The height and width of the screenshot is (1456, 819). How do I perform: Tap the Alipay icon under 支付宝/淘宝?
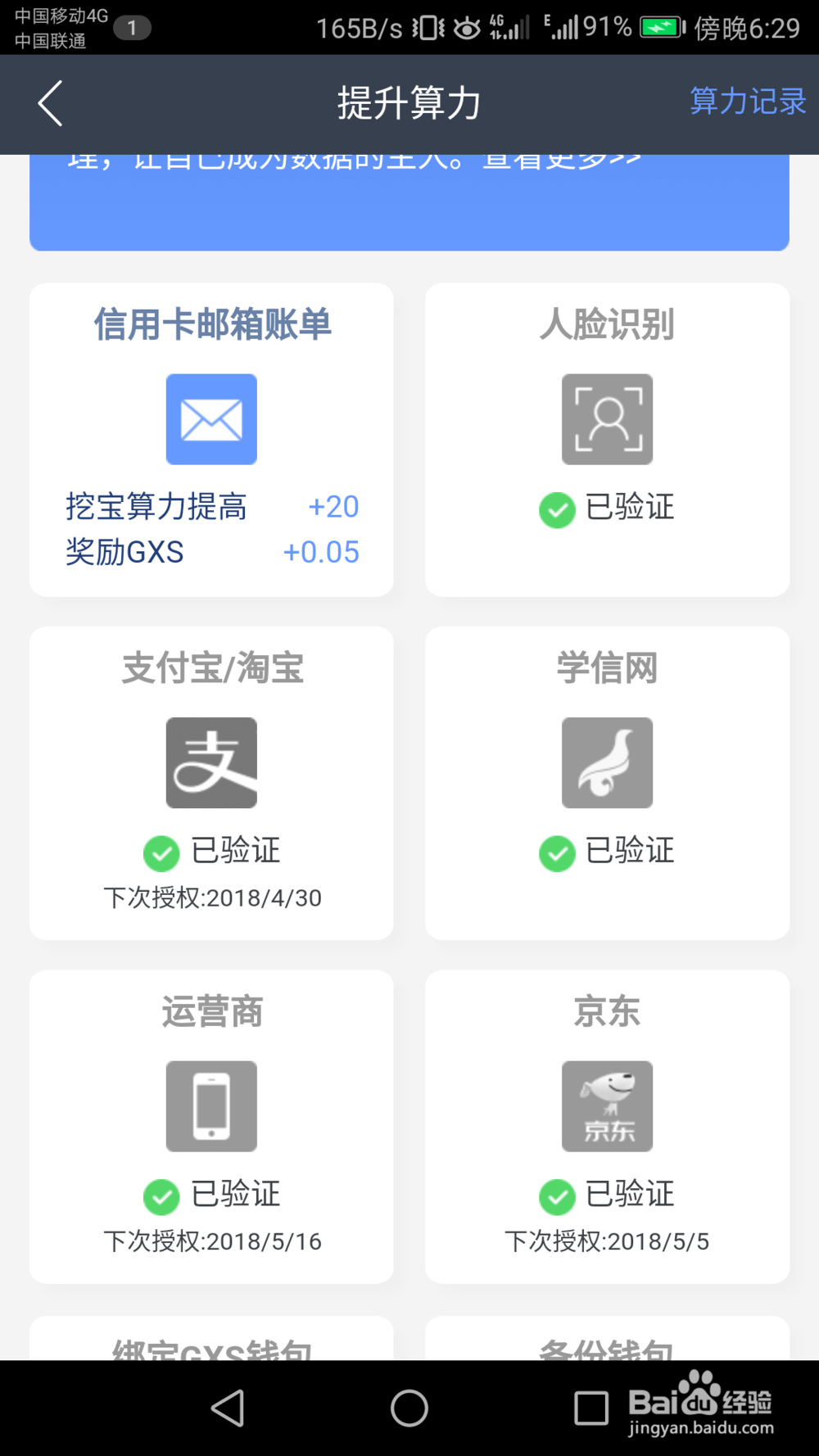[x=211, y=762]
